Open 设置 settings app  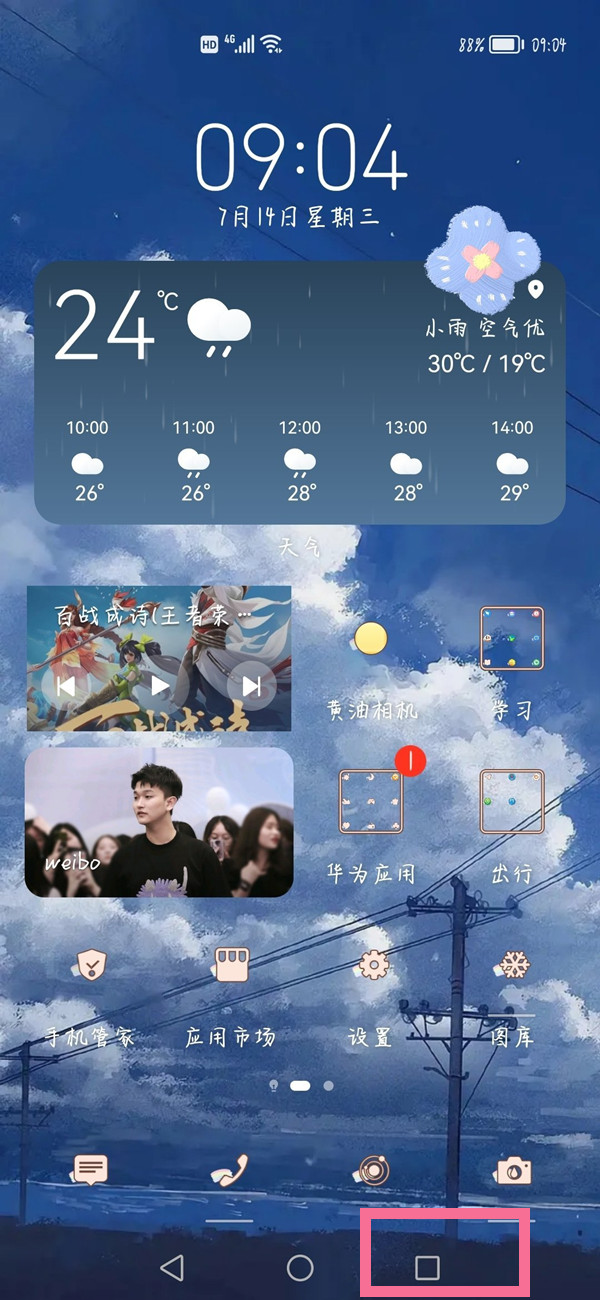coord(372,966)
